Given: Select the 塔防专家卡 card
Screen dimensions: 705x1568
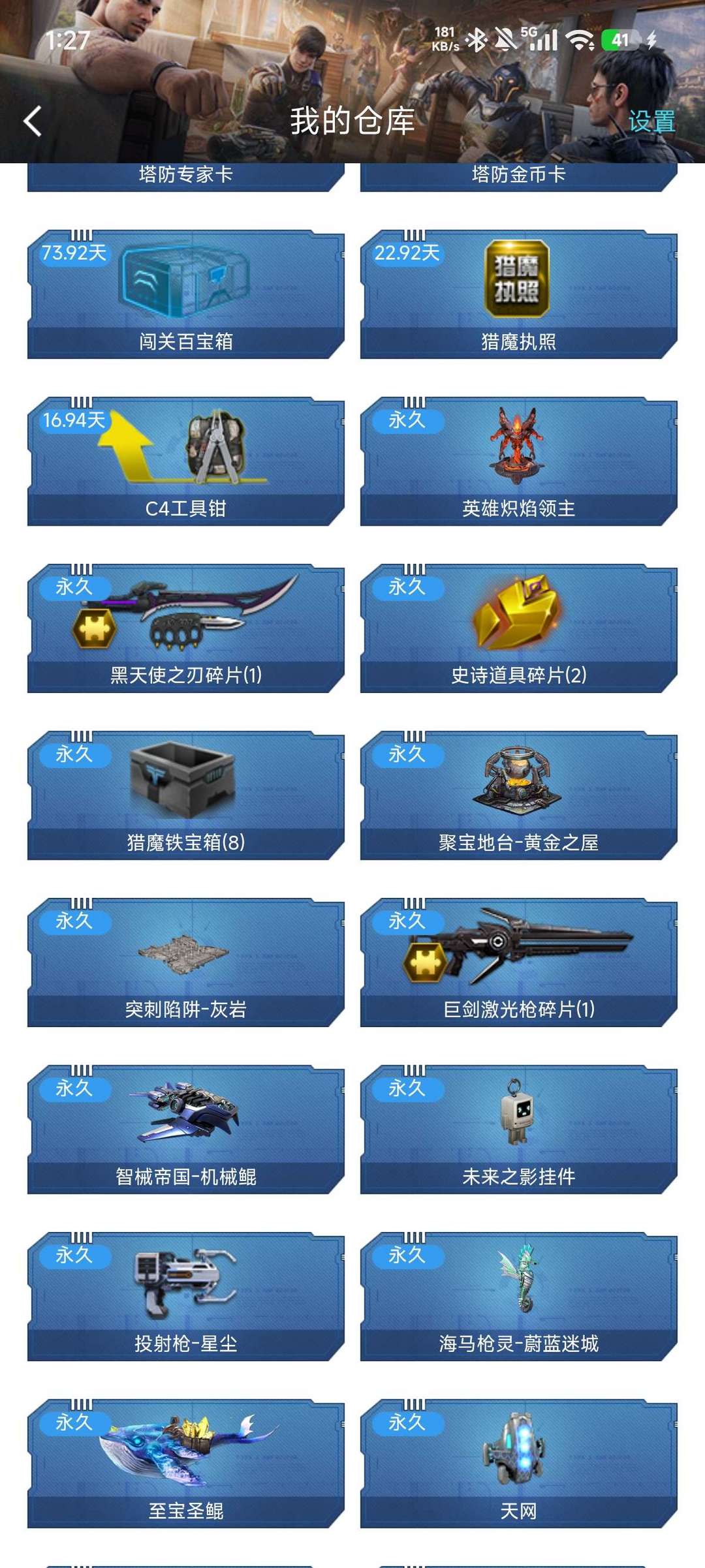Looking at the screenshot, I should (x=186, y=176).
